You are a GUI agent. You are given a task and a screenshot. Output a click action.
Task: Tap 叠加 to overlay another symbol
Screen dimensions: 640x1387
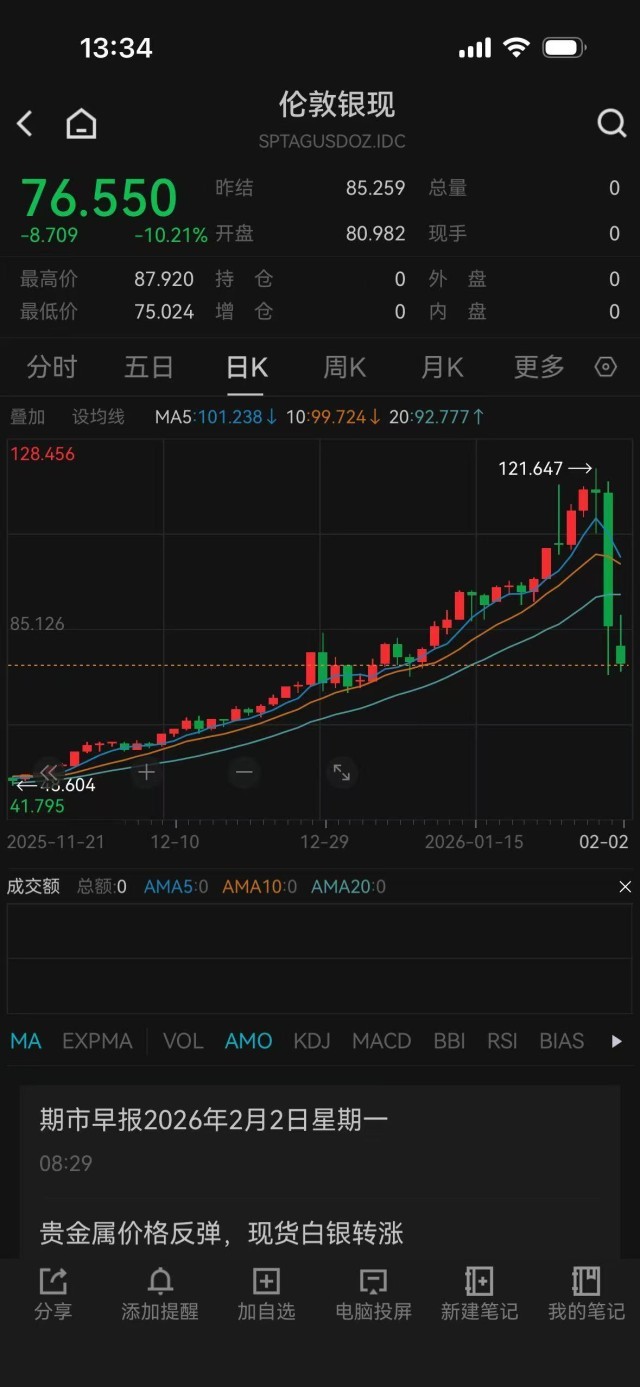pyautogui.click(x=28, y=417)
